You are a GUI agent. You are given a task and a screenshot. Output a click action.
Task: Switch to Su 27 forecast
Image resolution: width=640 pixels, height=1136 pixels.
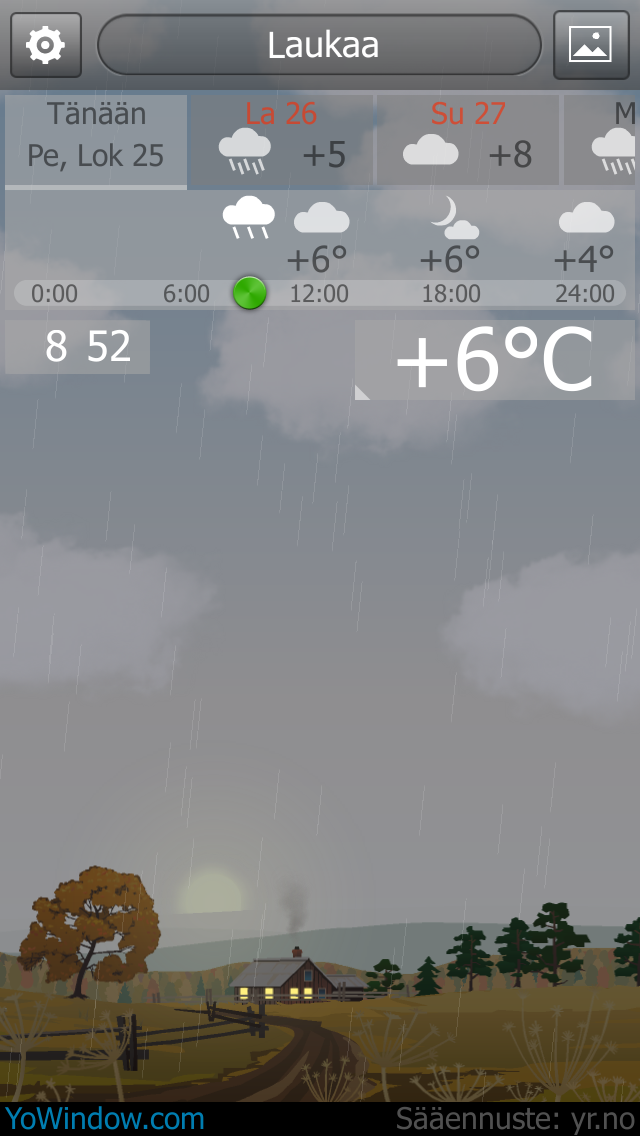[467, 140]
